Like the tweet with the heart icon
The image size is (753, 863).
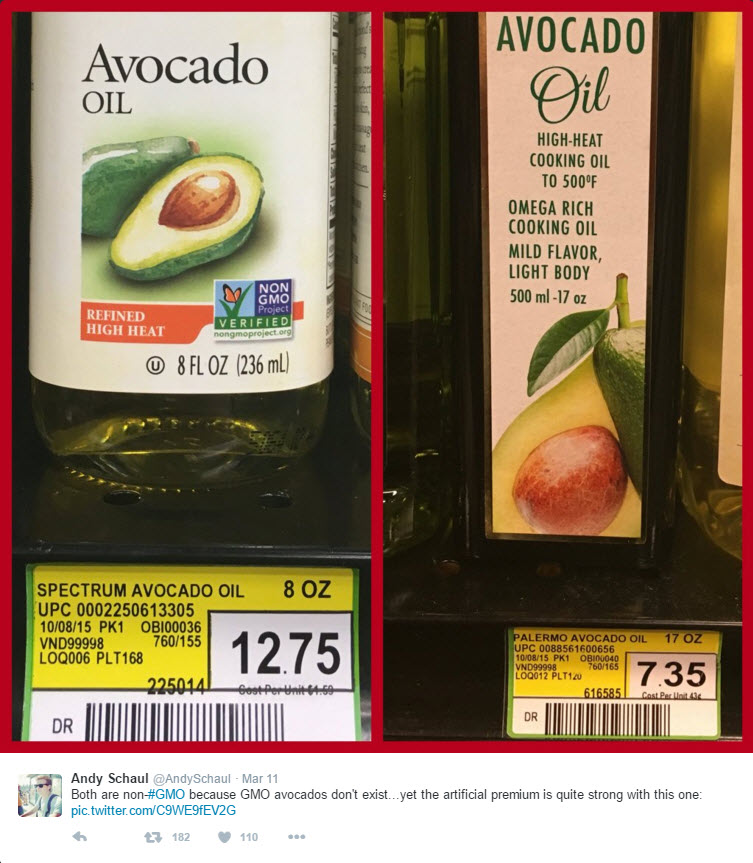pyautogui.click(x=224, y=837)
